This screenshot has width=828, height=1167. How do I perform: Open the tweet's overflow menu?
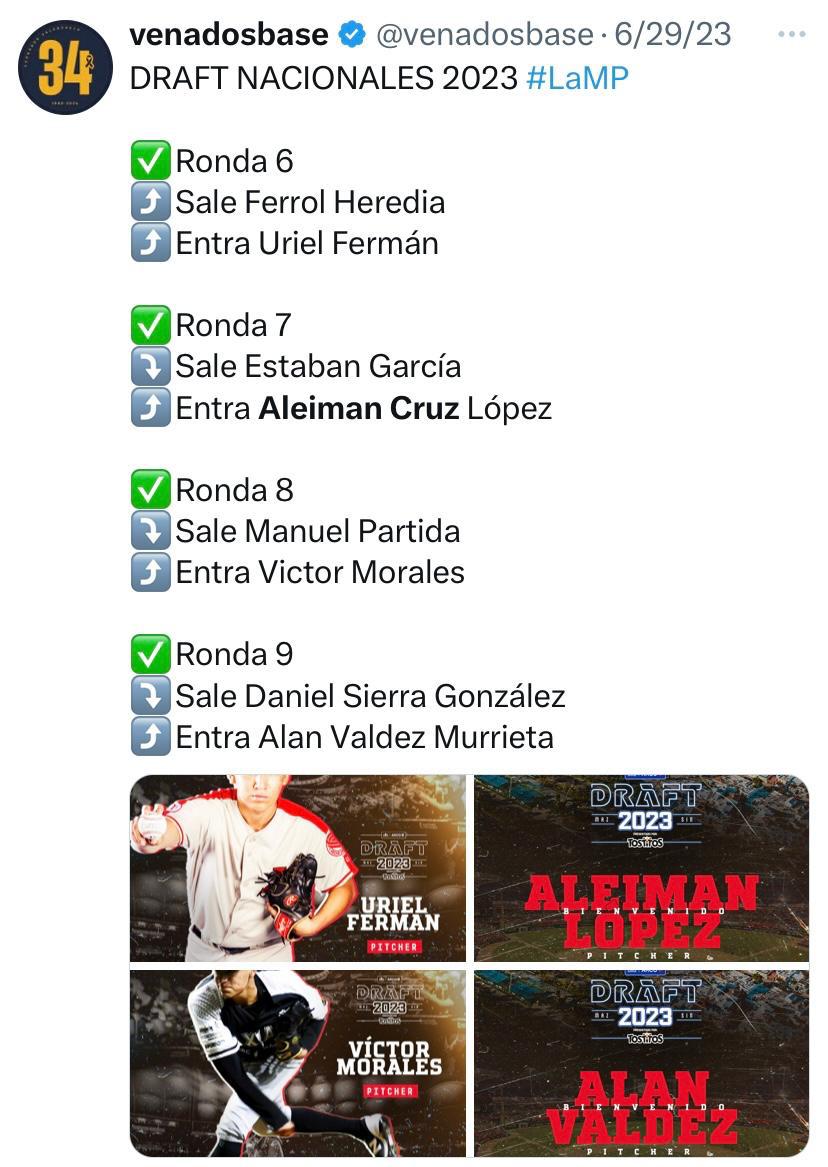click(791, 35)
